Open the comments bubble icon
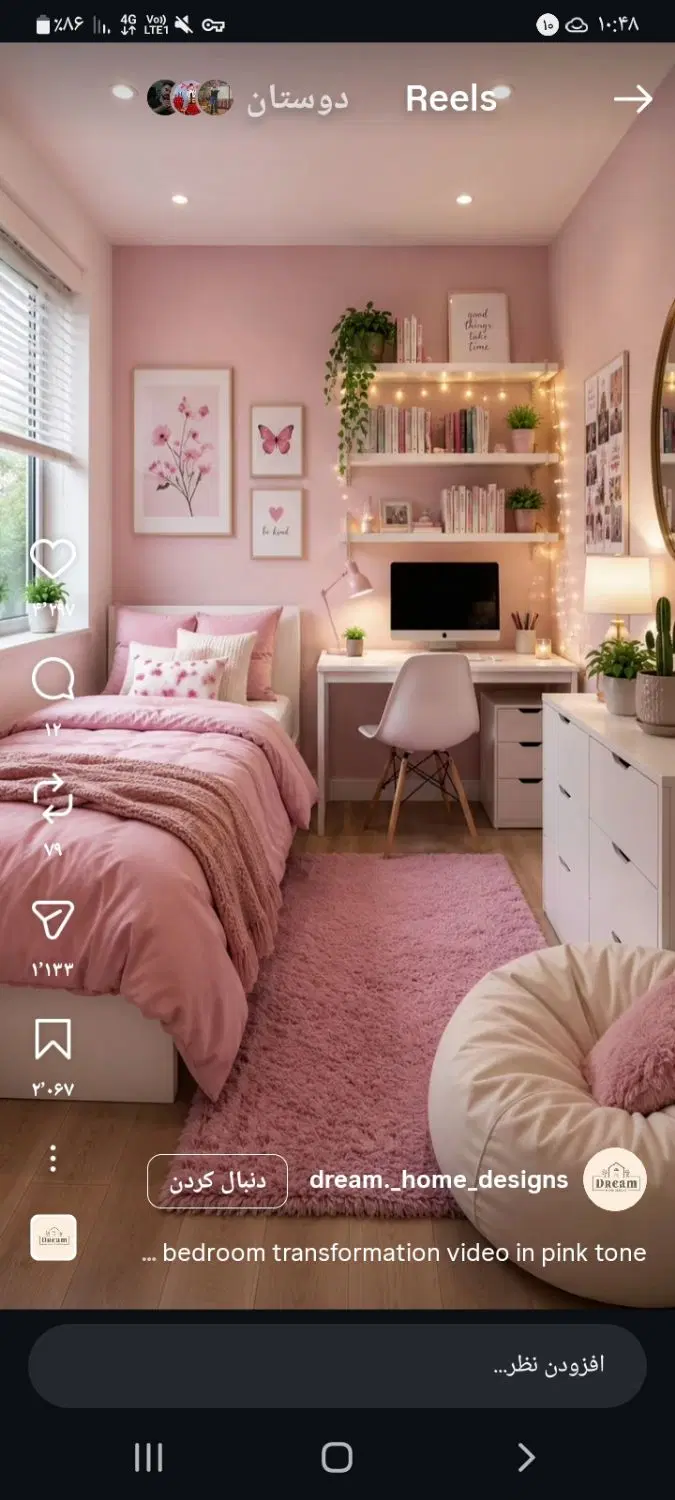 [53, 680]
